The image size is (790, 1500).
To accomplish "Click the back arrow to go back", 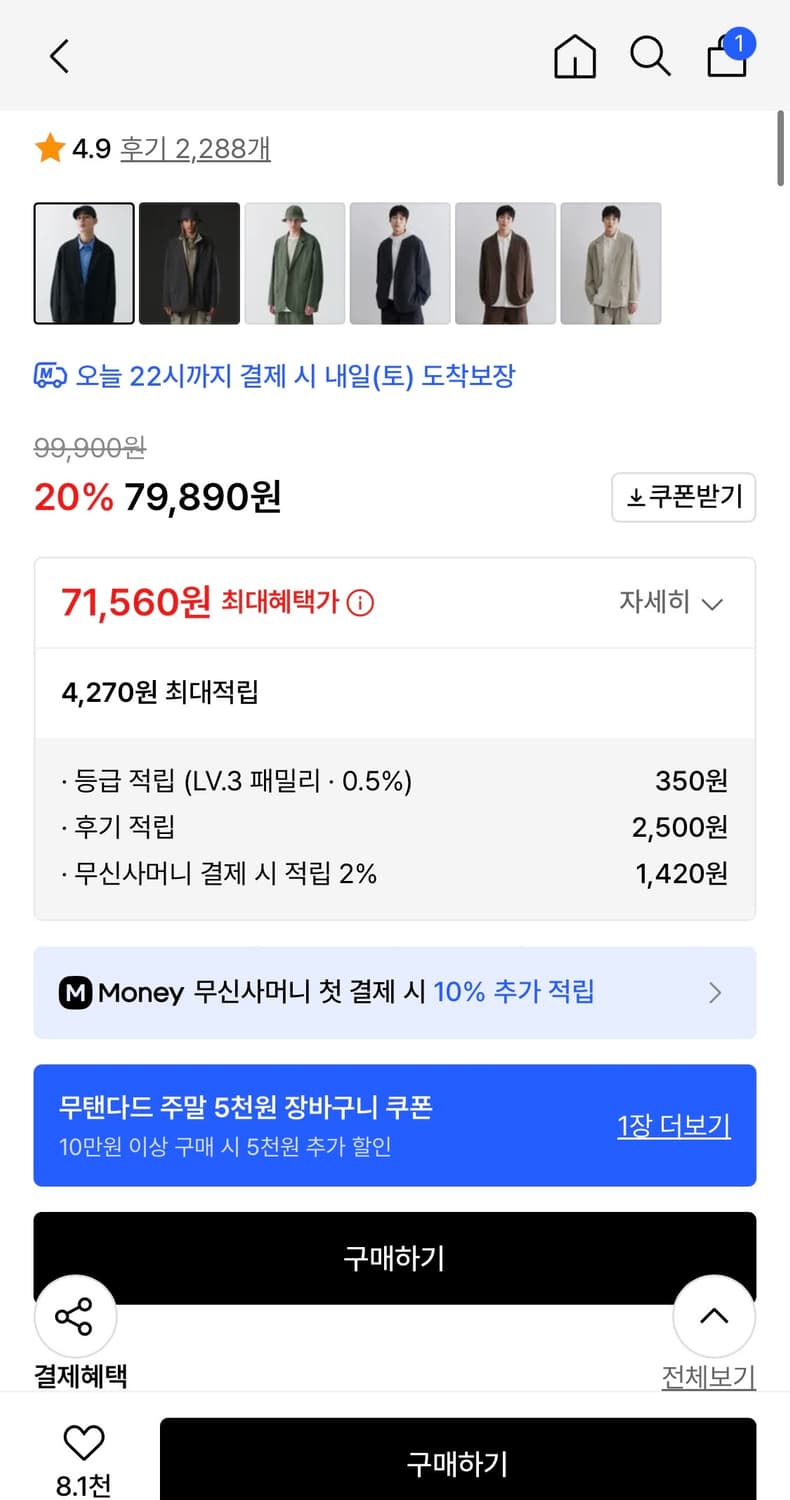I will pos(57,57).
